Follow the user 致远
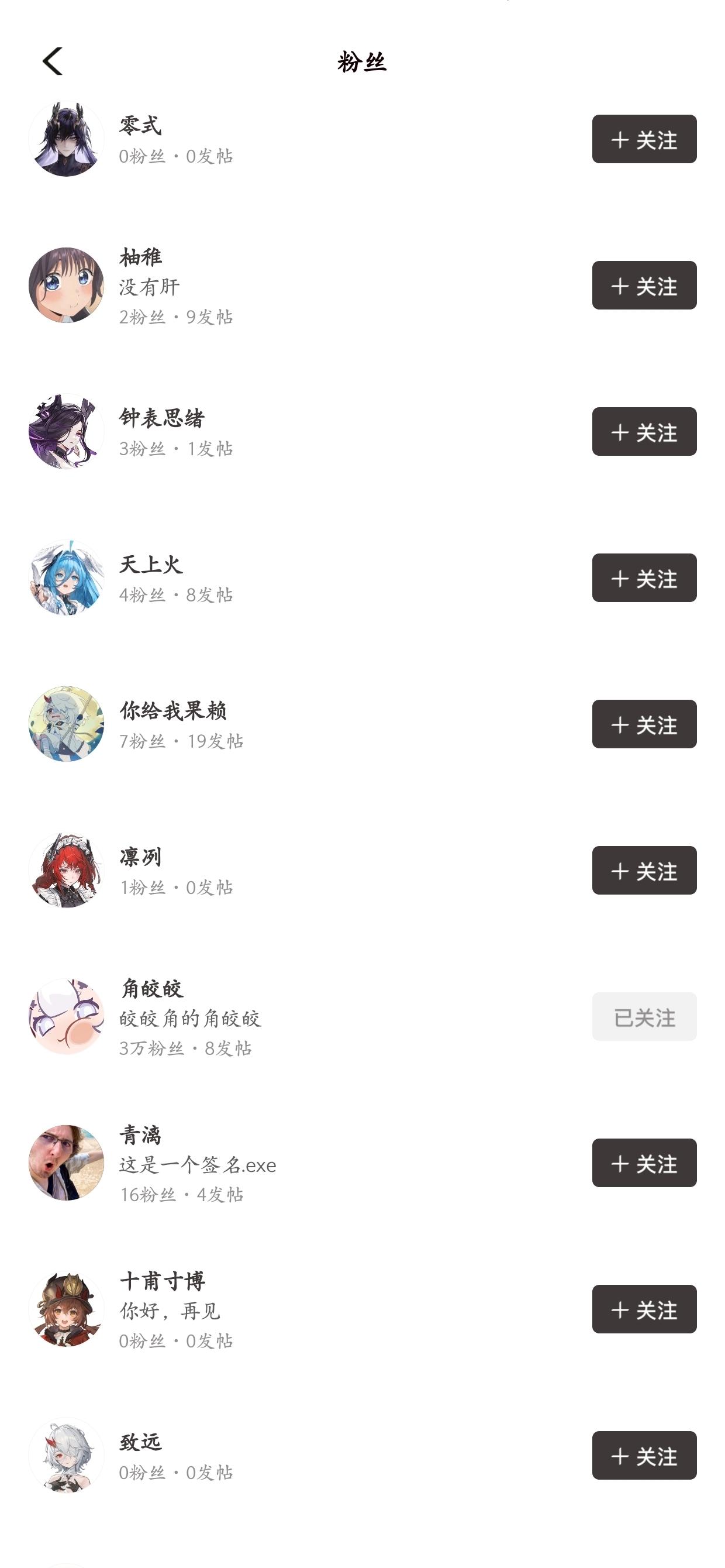Image resolution: width=725 pixels, height=1568 pixels. tap(644, 1456)
